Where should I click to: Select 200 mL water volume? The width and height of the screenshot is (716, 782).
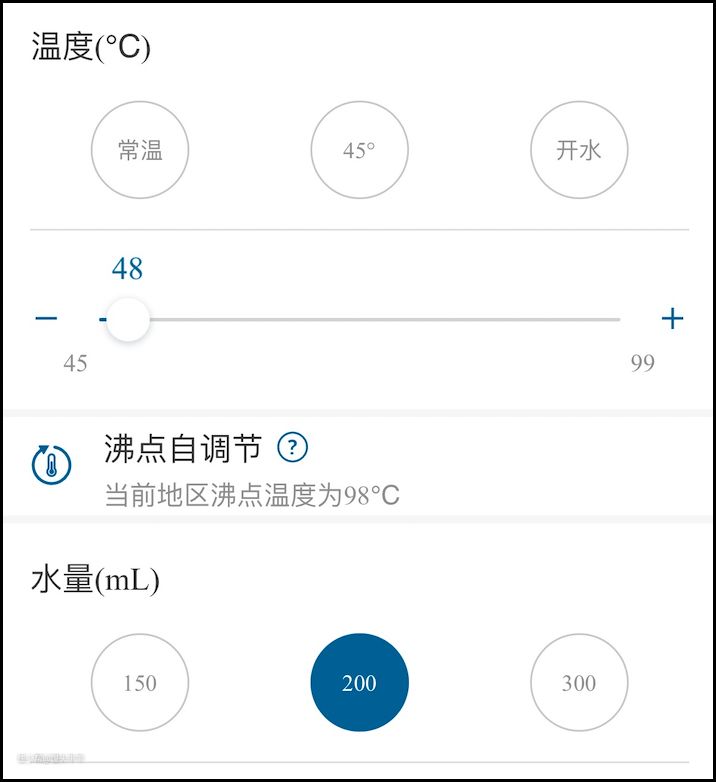359,683
